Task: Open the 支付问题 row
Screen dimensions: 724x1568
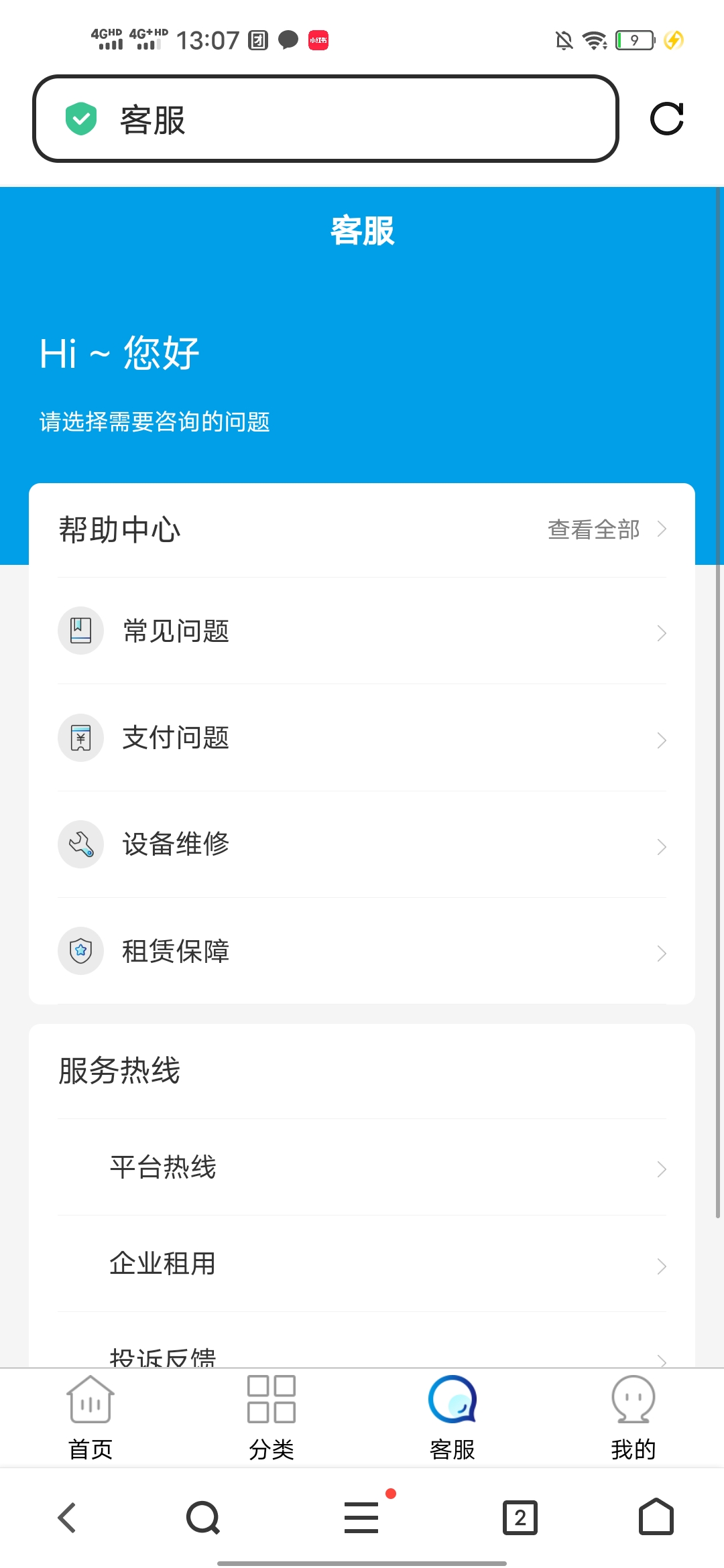Action: [362, 738]
